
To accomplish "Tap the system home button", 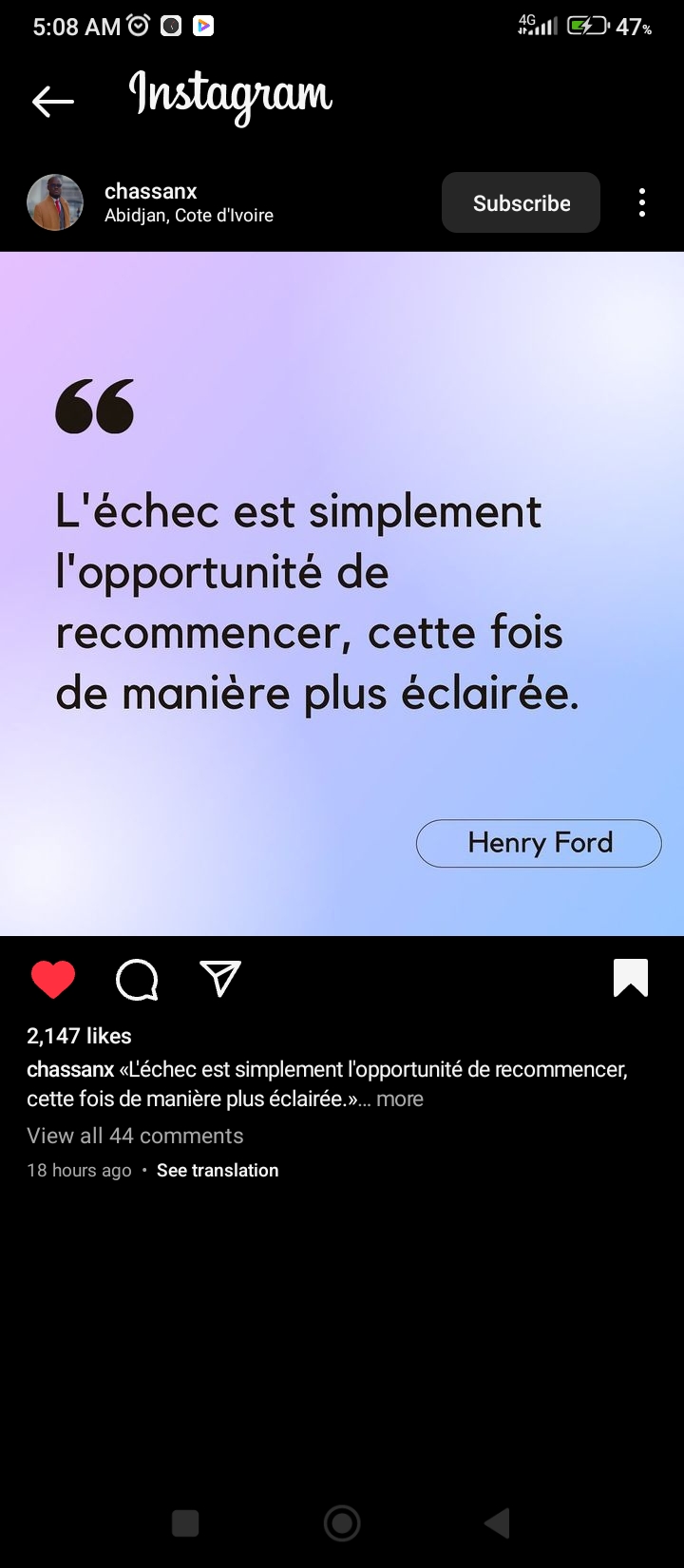I will click(x=342, y=1523).
